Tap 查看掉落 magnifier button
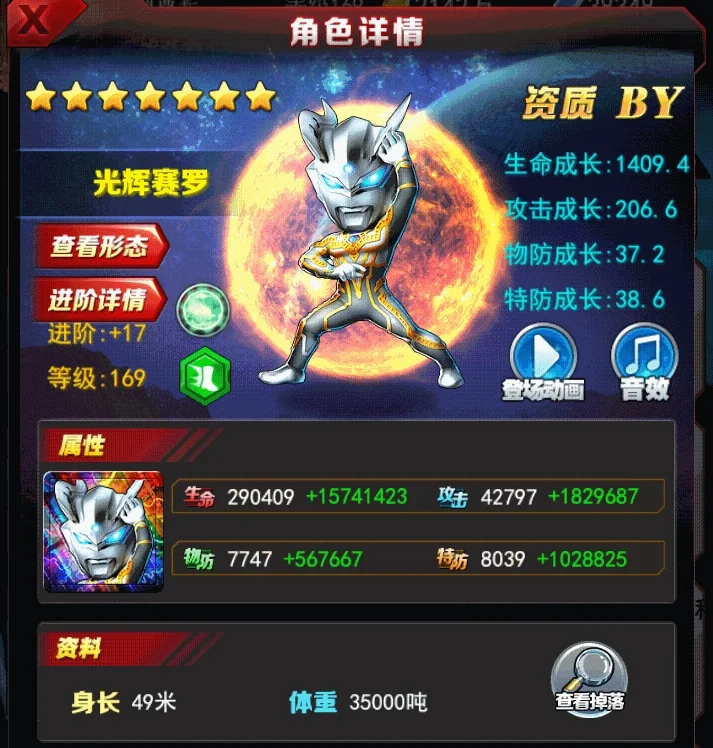This screenshot has height=748, width=713. tap(589, 676)
